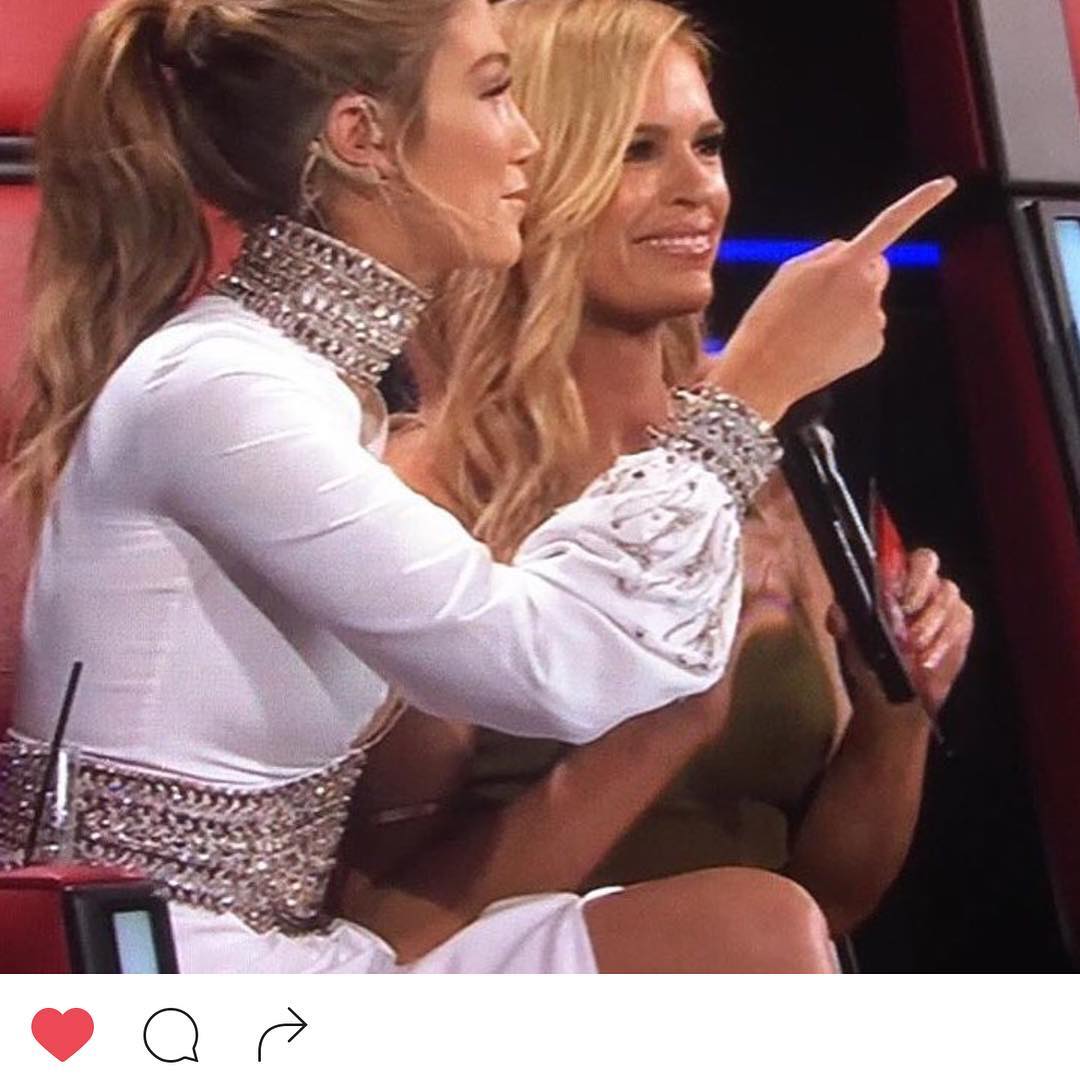Share this post using the arrow icon
Image resolution: width=1080 pixels, height=1080 pixels.
click(x=282, y=1034)
